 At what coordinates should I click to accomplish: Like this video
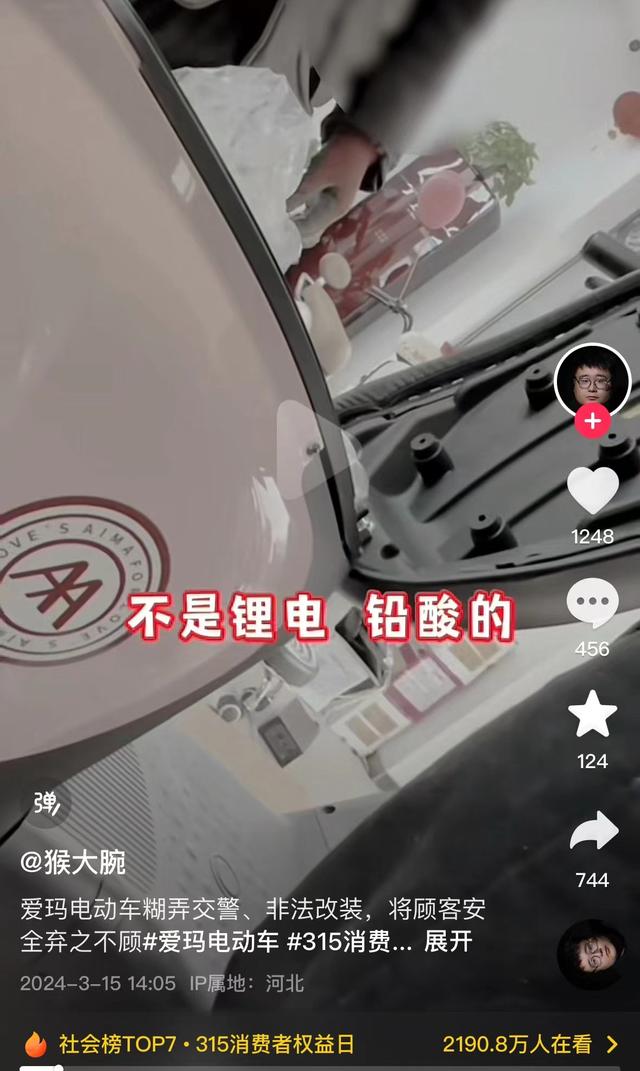(x=592, y=492)
